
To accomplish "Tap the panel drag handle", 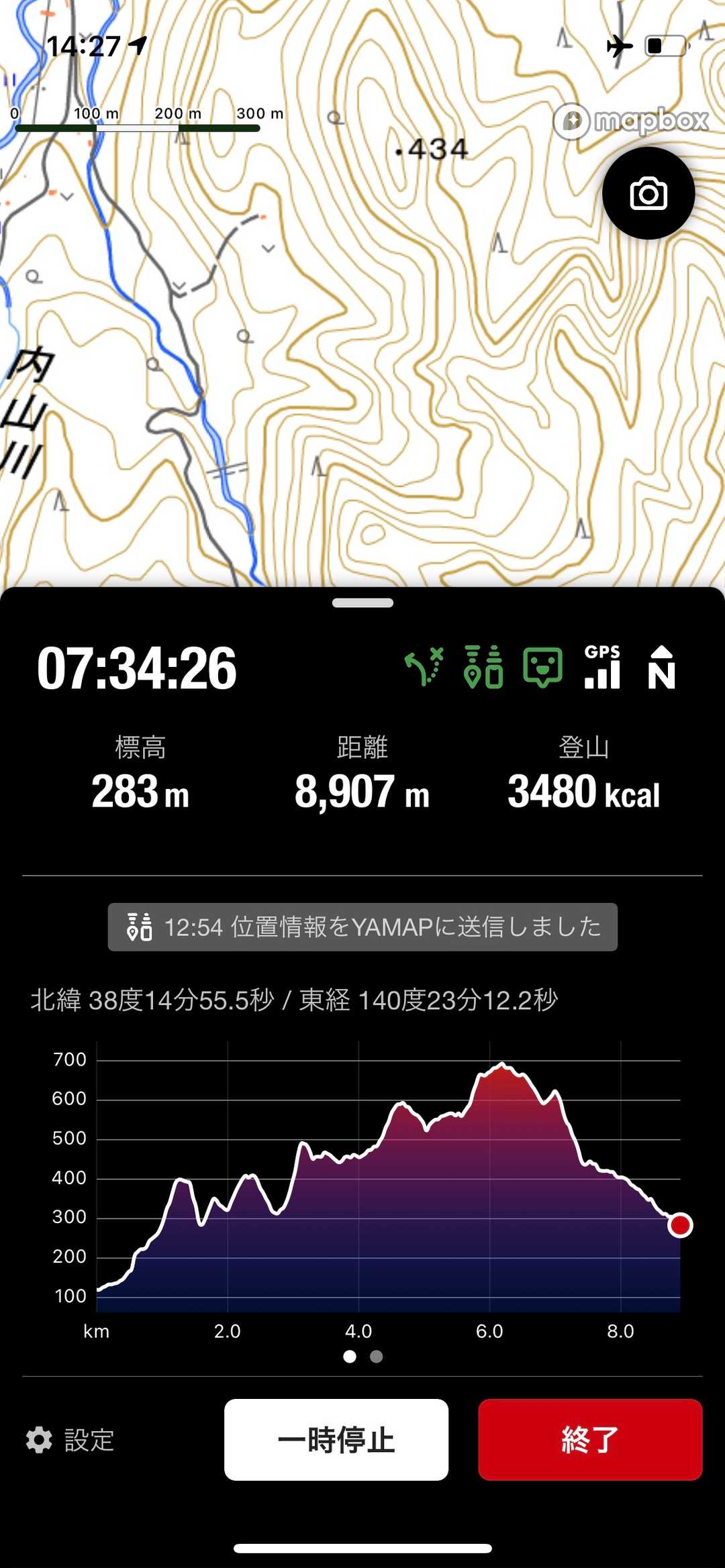I will (362, 603).
